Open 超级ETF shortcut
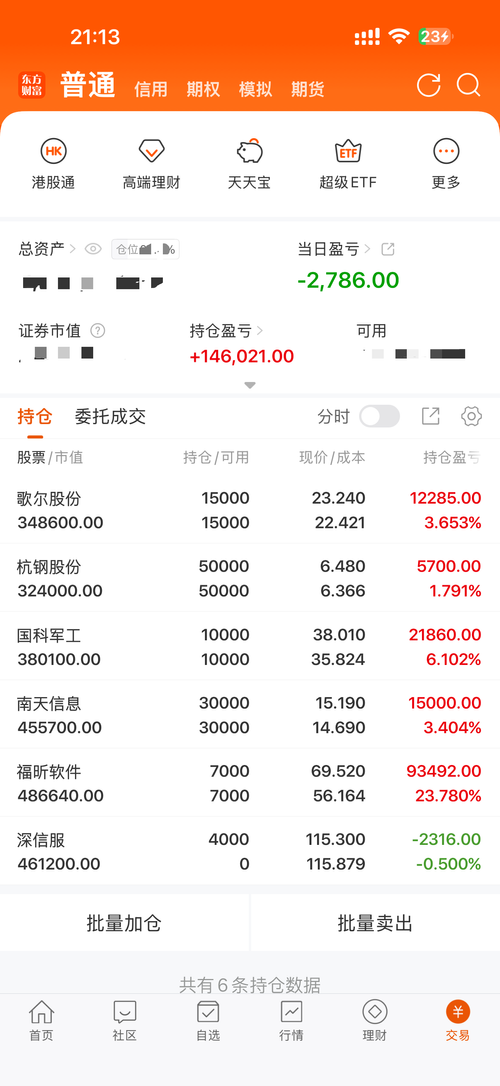 [x=348, y=164]
